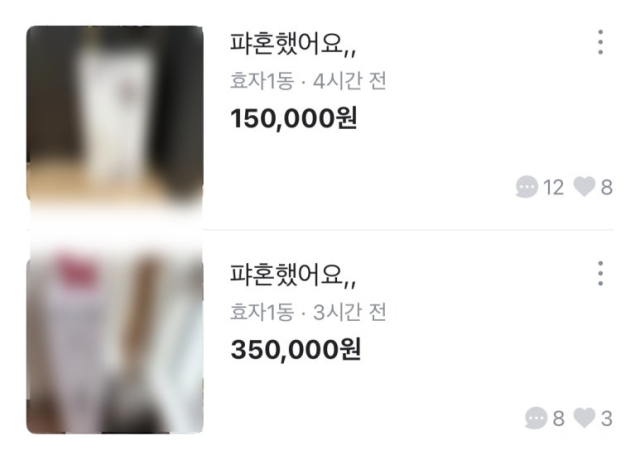Open overflow menu on the 350,000원 listing
The height and width of the screenshot is (450, 640).
coord(600,273)
